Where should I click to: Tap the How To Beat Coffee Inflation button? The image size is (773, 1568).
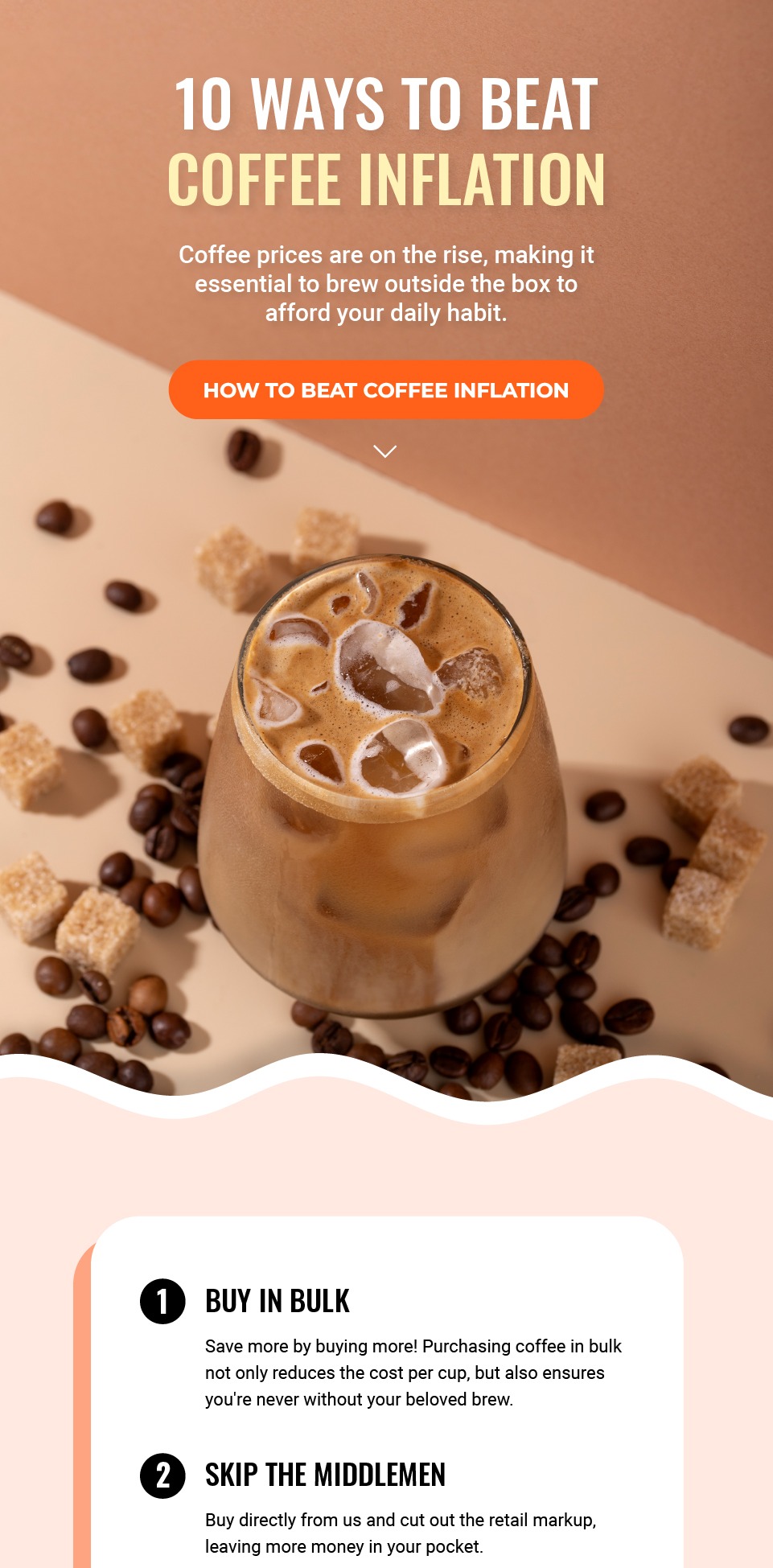coord(386,390)
